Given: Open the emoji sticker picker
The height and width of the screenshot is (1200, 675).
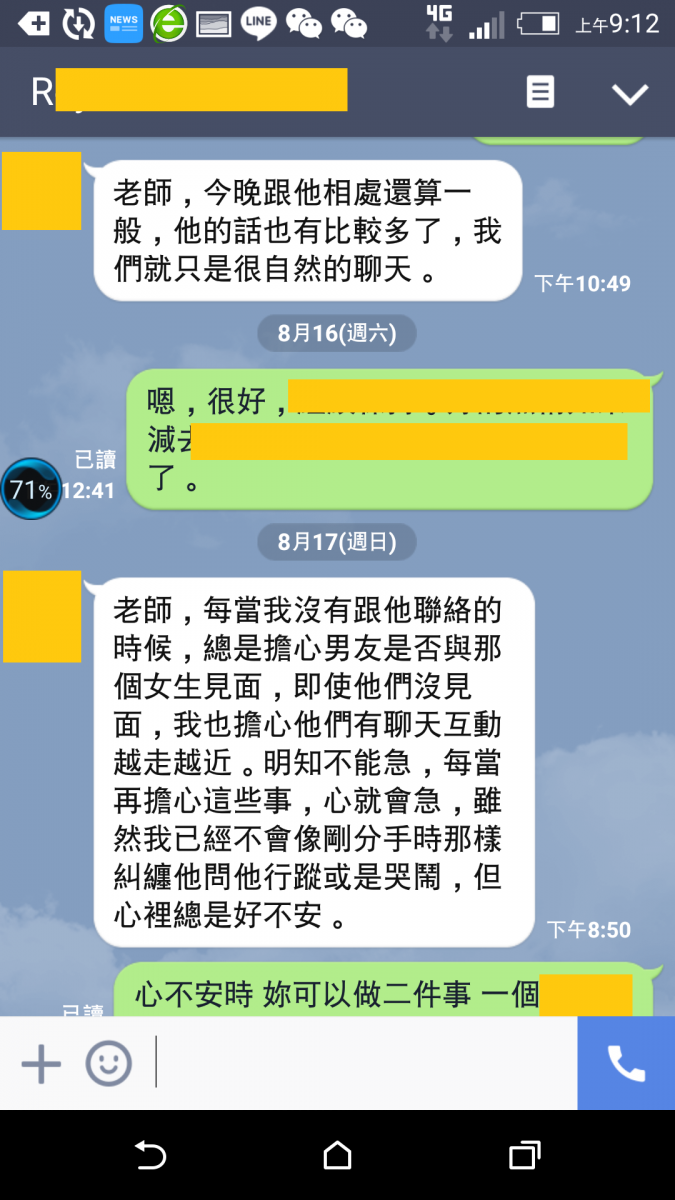Looking at the screenshot, I should point(108,1062).
